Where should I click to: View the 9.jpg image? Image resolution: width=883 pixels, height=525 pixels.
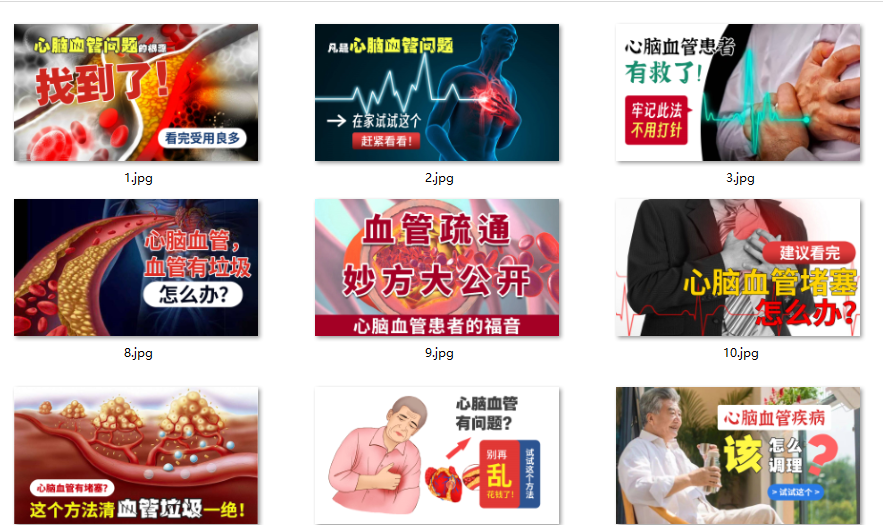tap(437, 267)
